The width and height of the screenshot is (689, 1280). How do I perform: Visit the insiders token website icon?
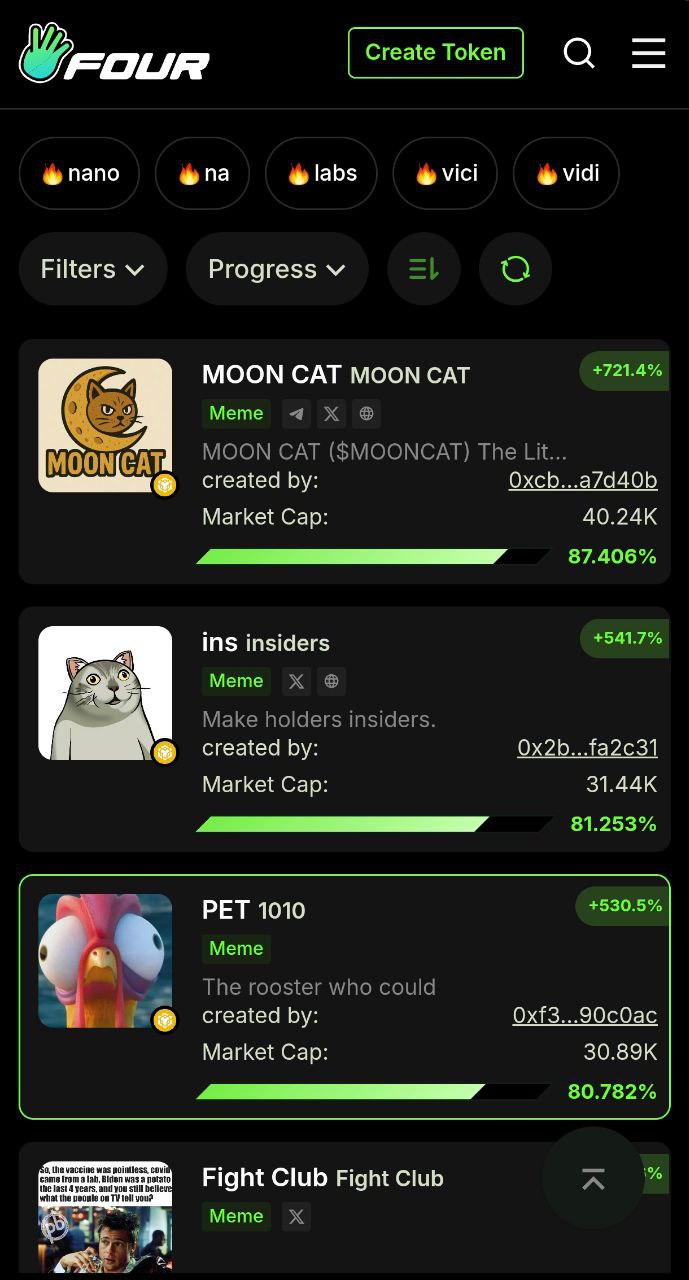[331, 681]
